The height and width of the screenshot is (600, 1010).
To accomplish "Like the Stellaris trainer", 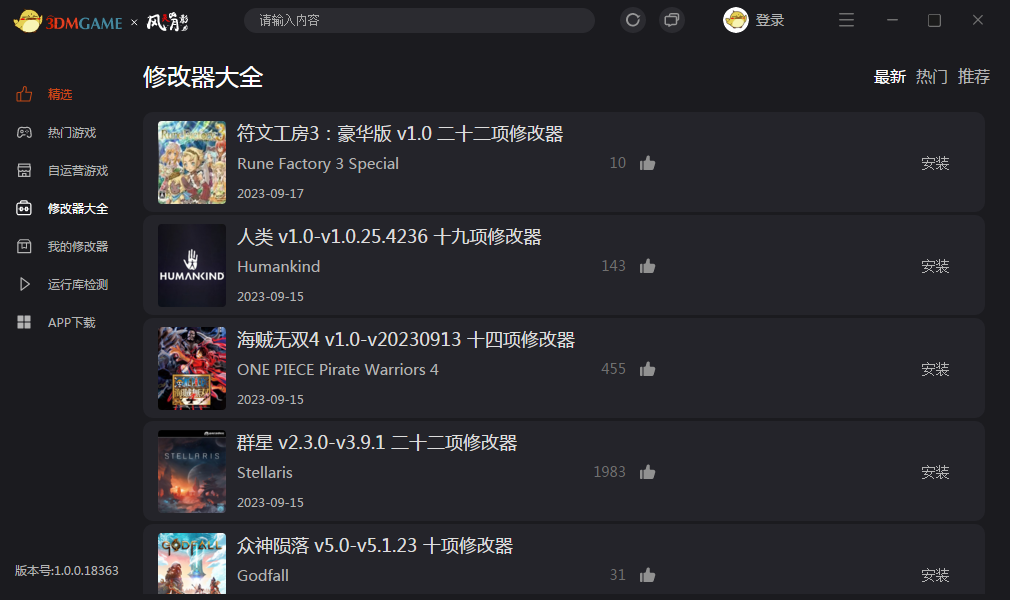I will pyautogui.click(x=647, y=472).
